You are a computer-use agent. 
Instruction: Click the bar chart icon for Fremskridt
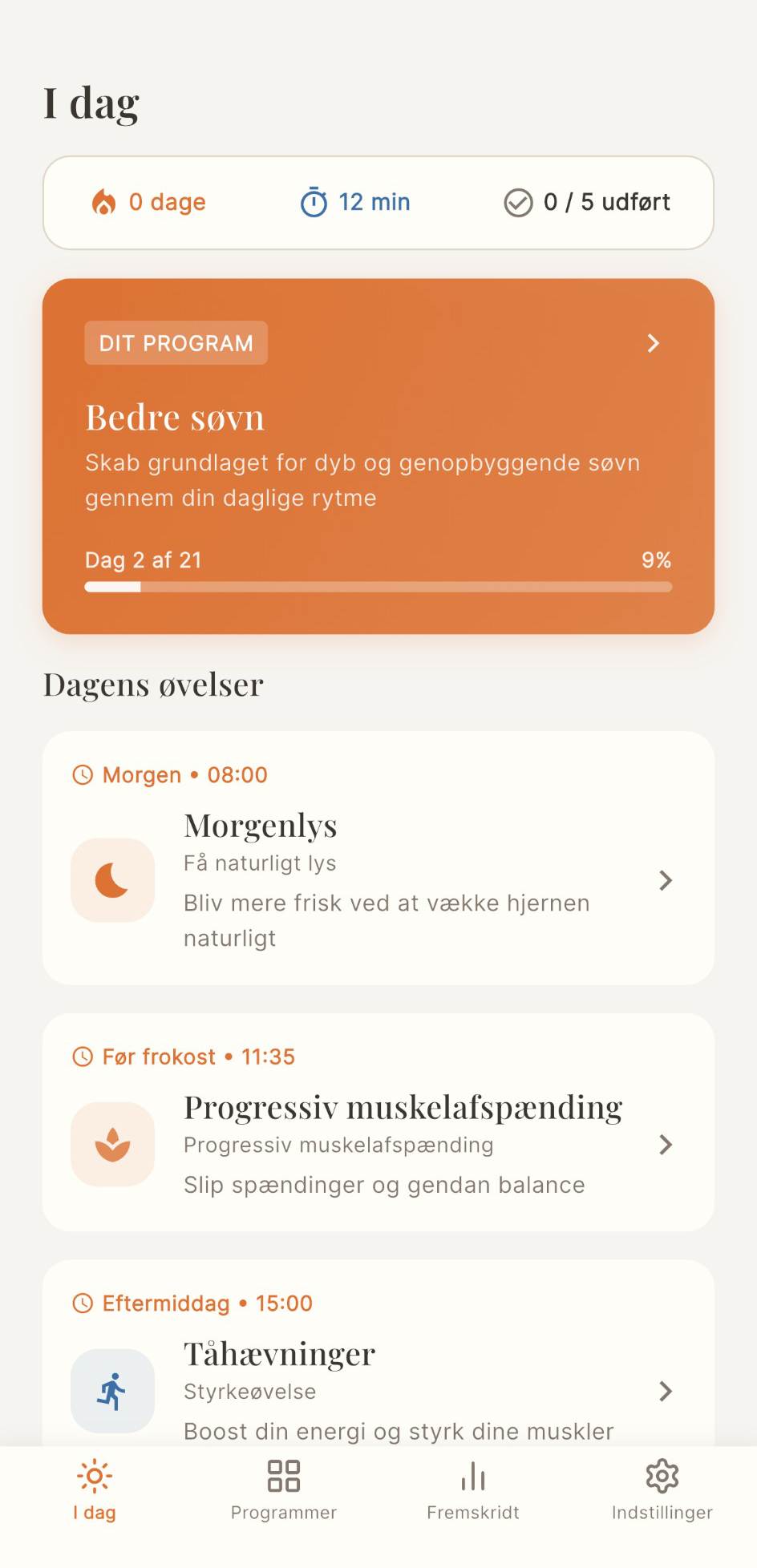(x=473, y=1475)
